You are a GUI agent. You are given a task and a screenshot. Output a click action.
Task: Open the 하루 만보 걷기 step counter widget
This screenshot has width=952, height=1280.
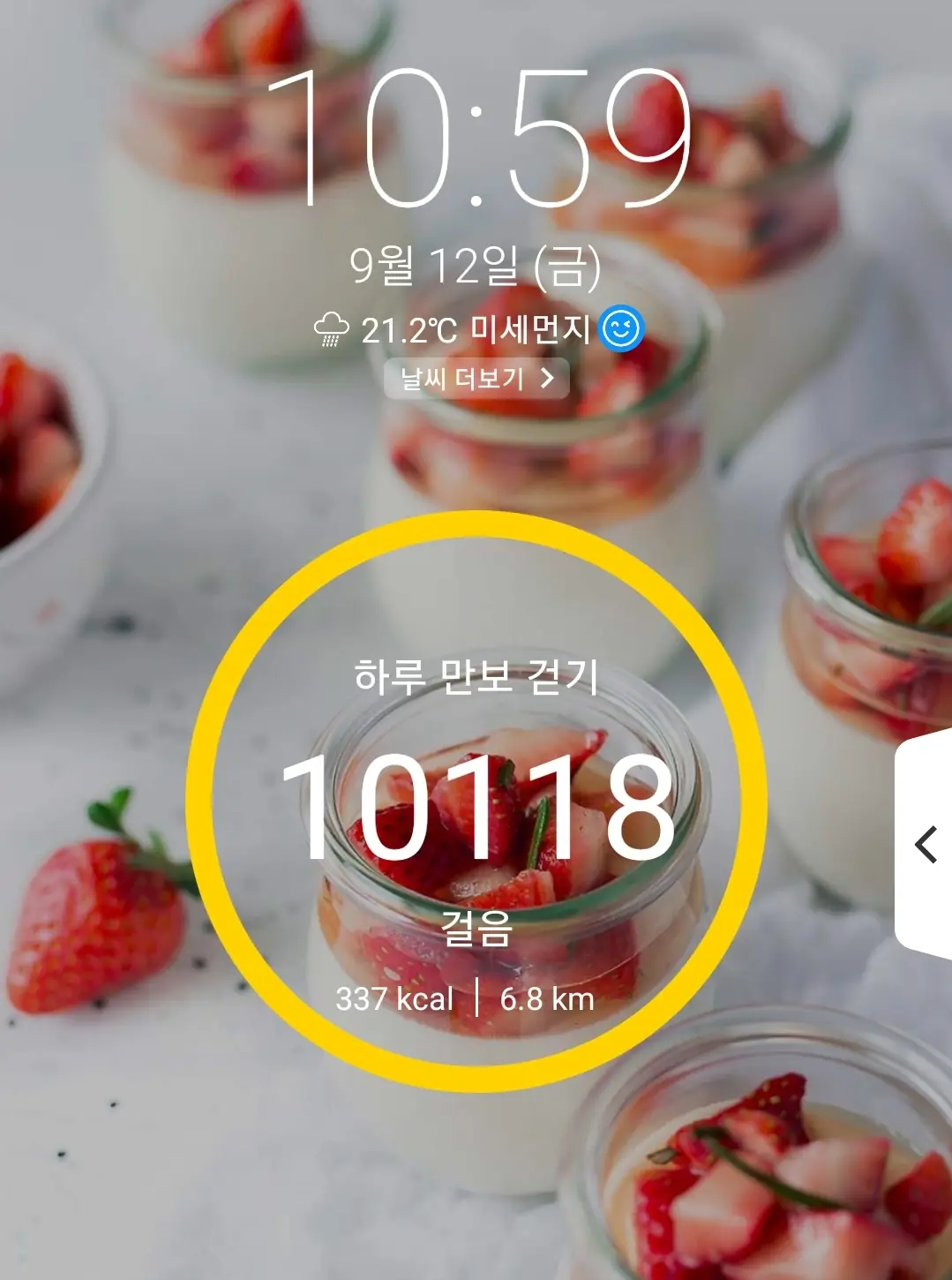point(476,802)
